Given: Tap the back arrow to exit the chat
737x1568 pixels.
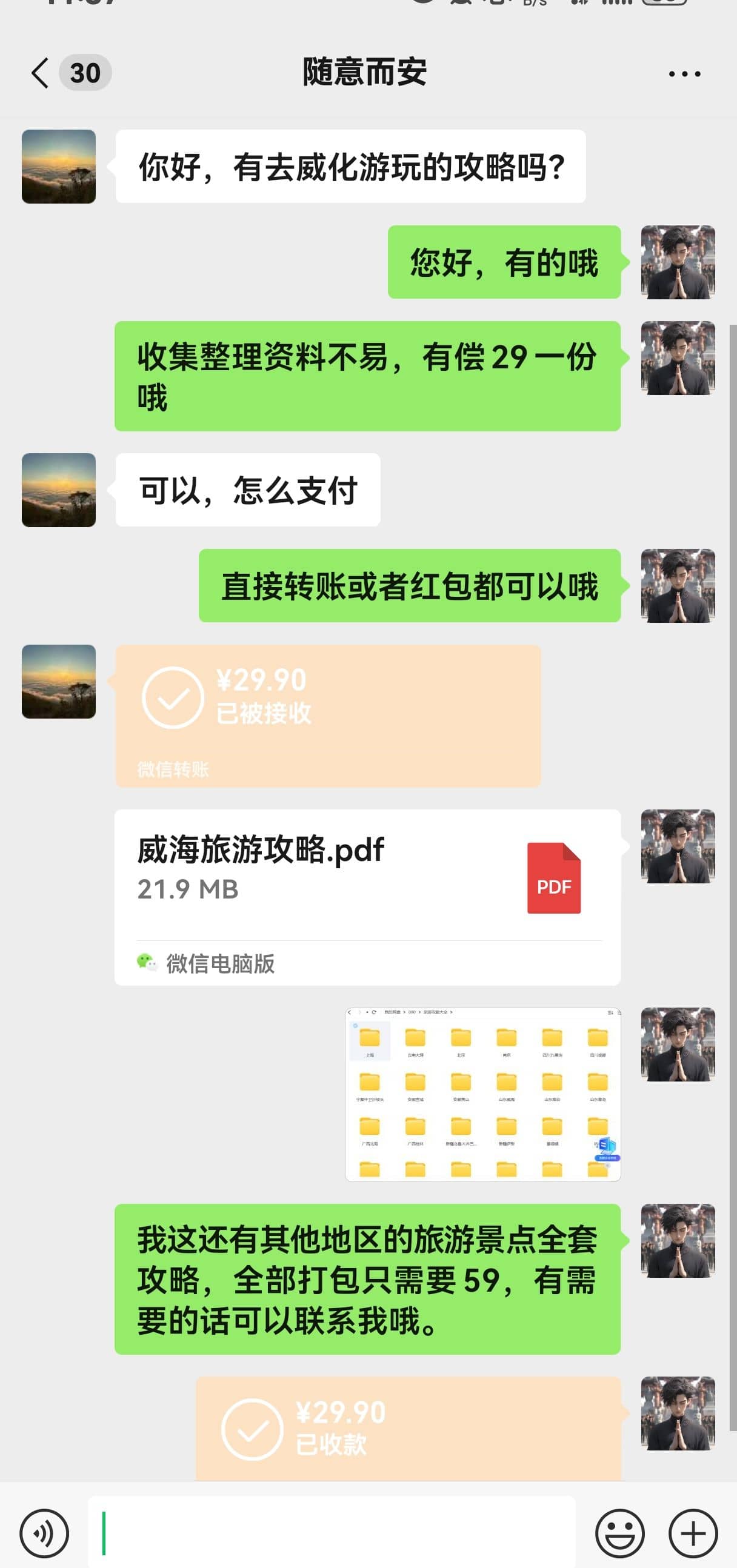Looking at the screenshot, I should [38, 73].
